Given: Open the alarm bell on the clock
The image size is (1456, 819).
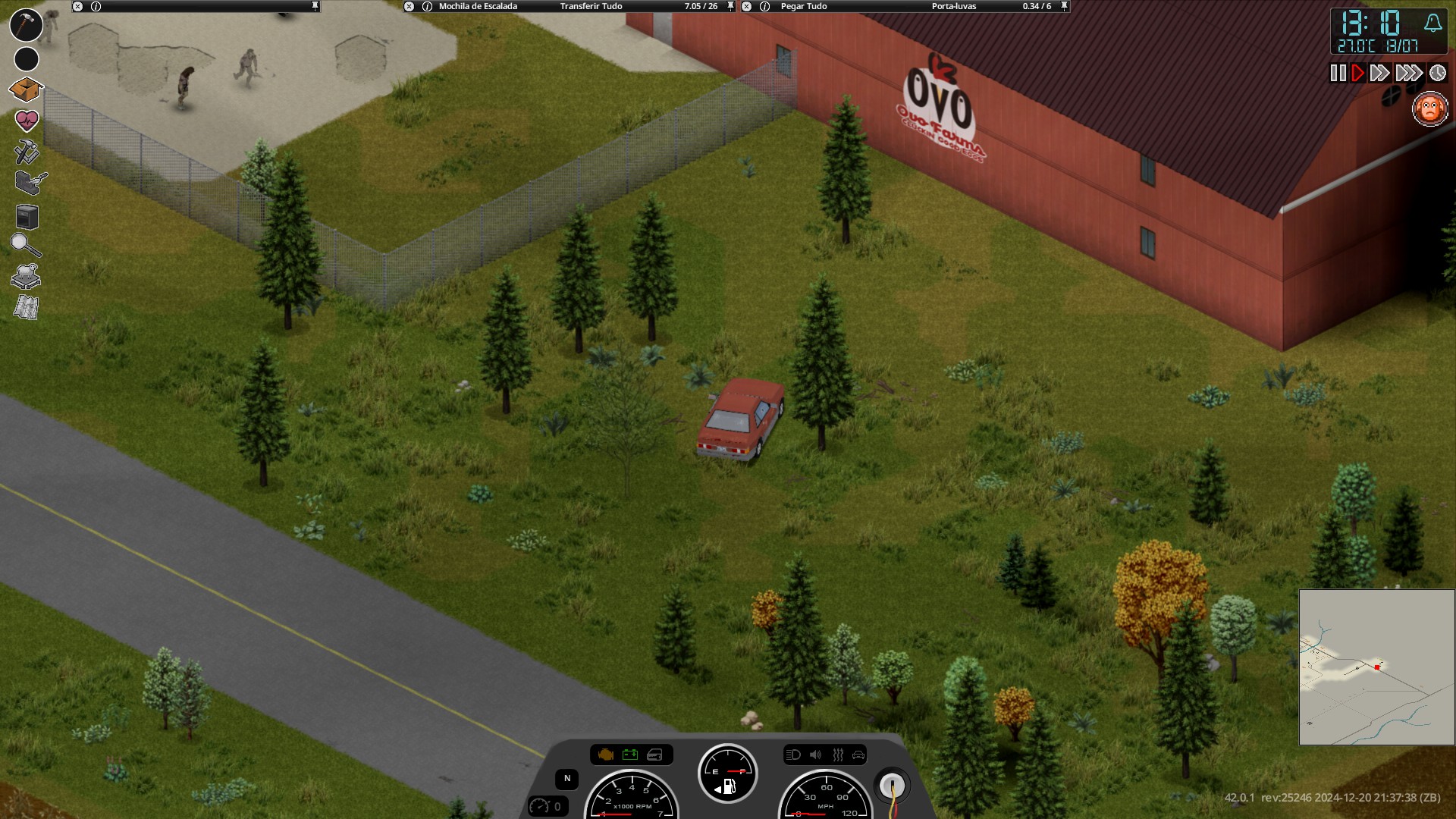Looking at the screenshot, I should (x=1432, y=23).
